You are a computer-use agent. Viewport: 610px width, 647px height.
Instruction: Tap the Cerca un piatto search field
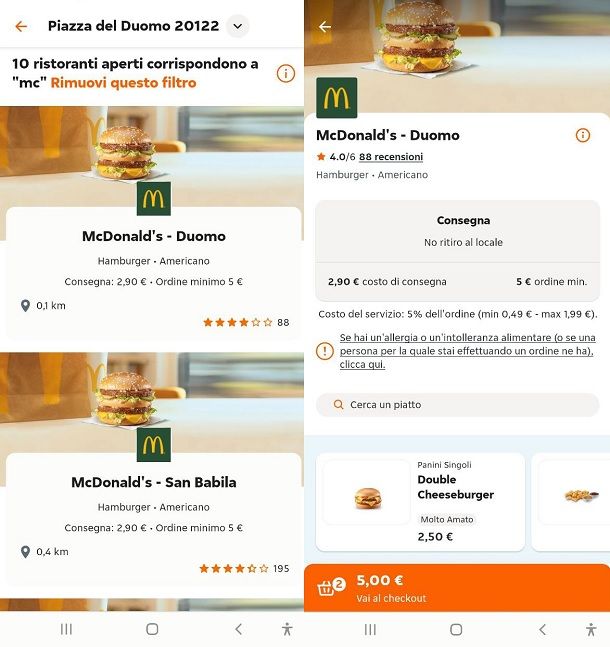tap(457, 405)
